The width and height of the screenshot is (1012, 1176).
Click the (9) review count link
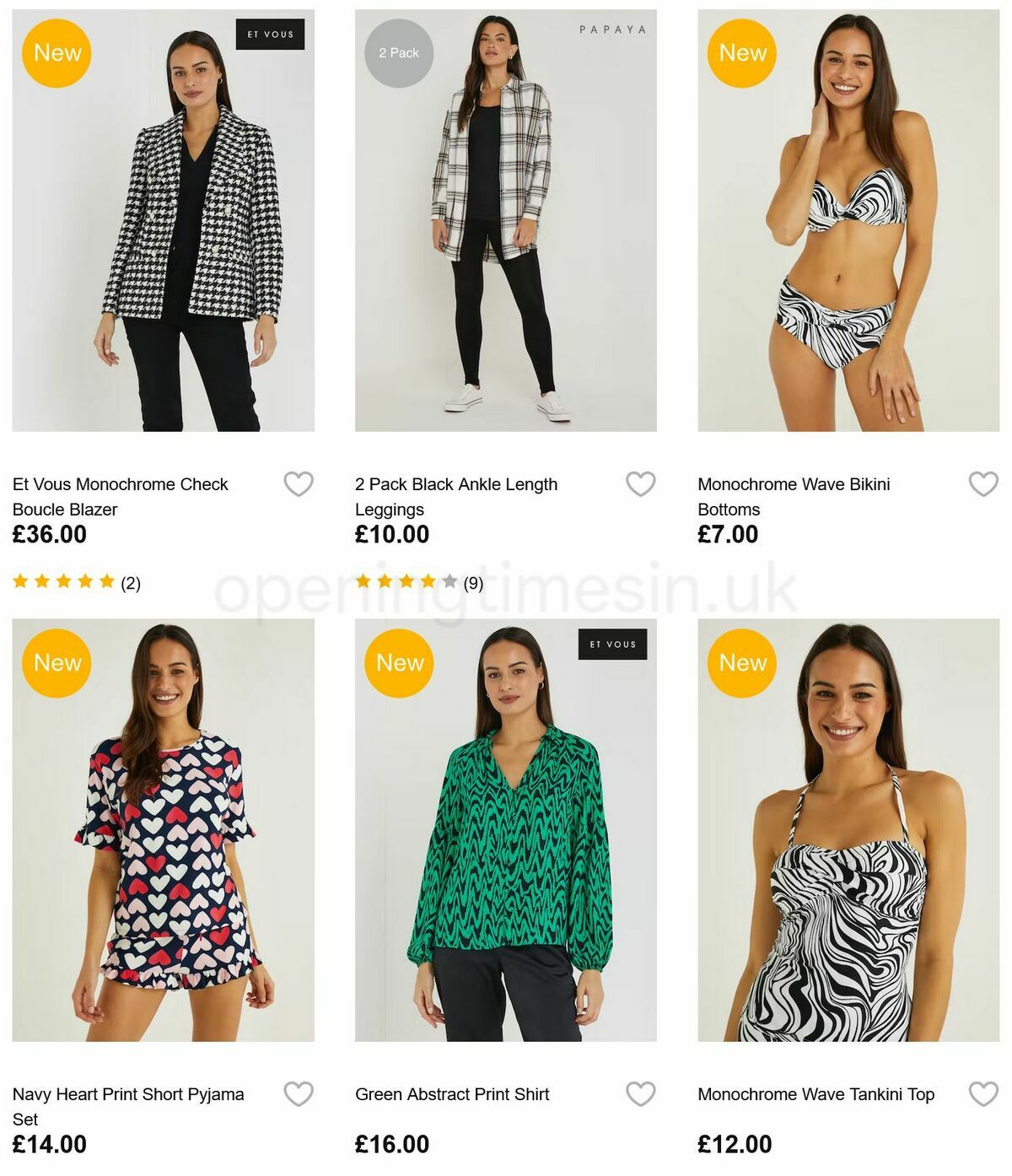pyautogui.click(x=471, y=580)
